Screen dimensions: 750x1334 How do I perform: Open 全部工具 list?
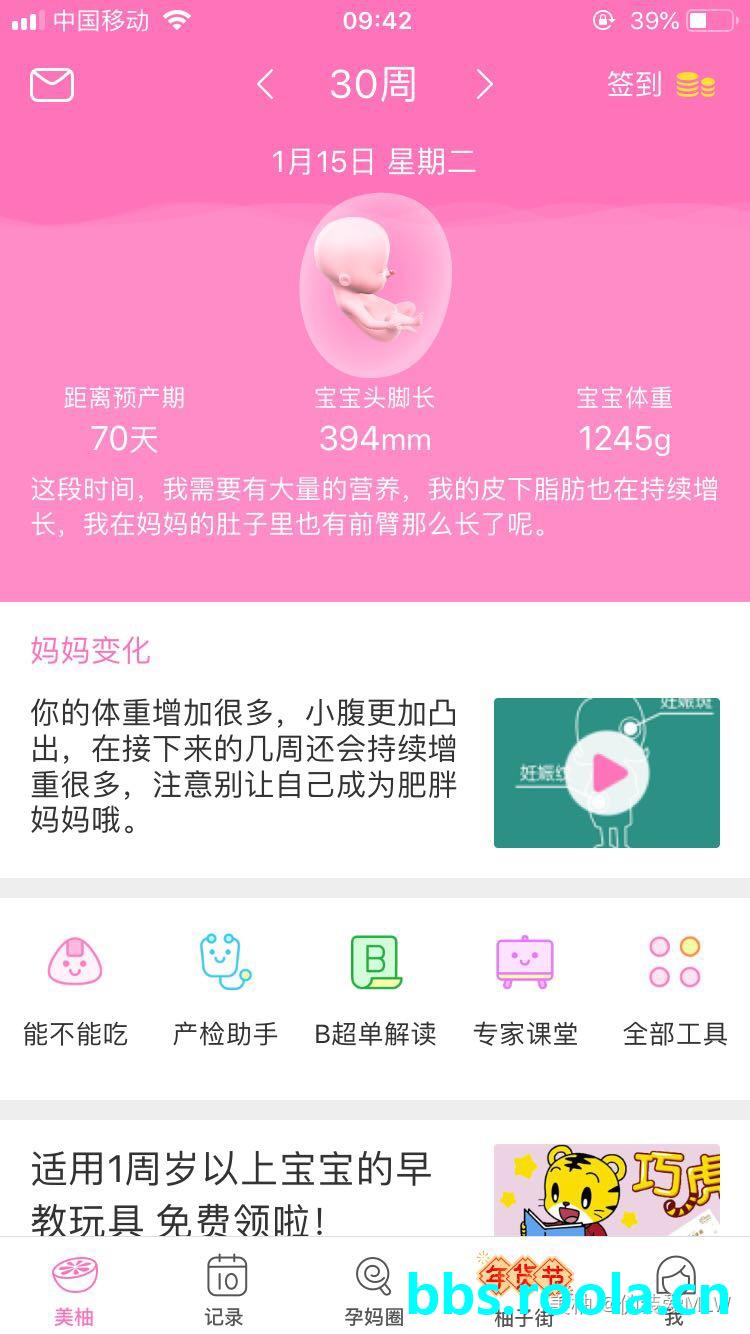point(675,988)
